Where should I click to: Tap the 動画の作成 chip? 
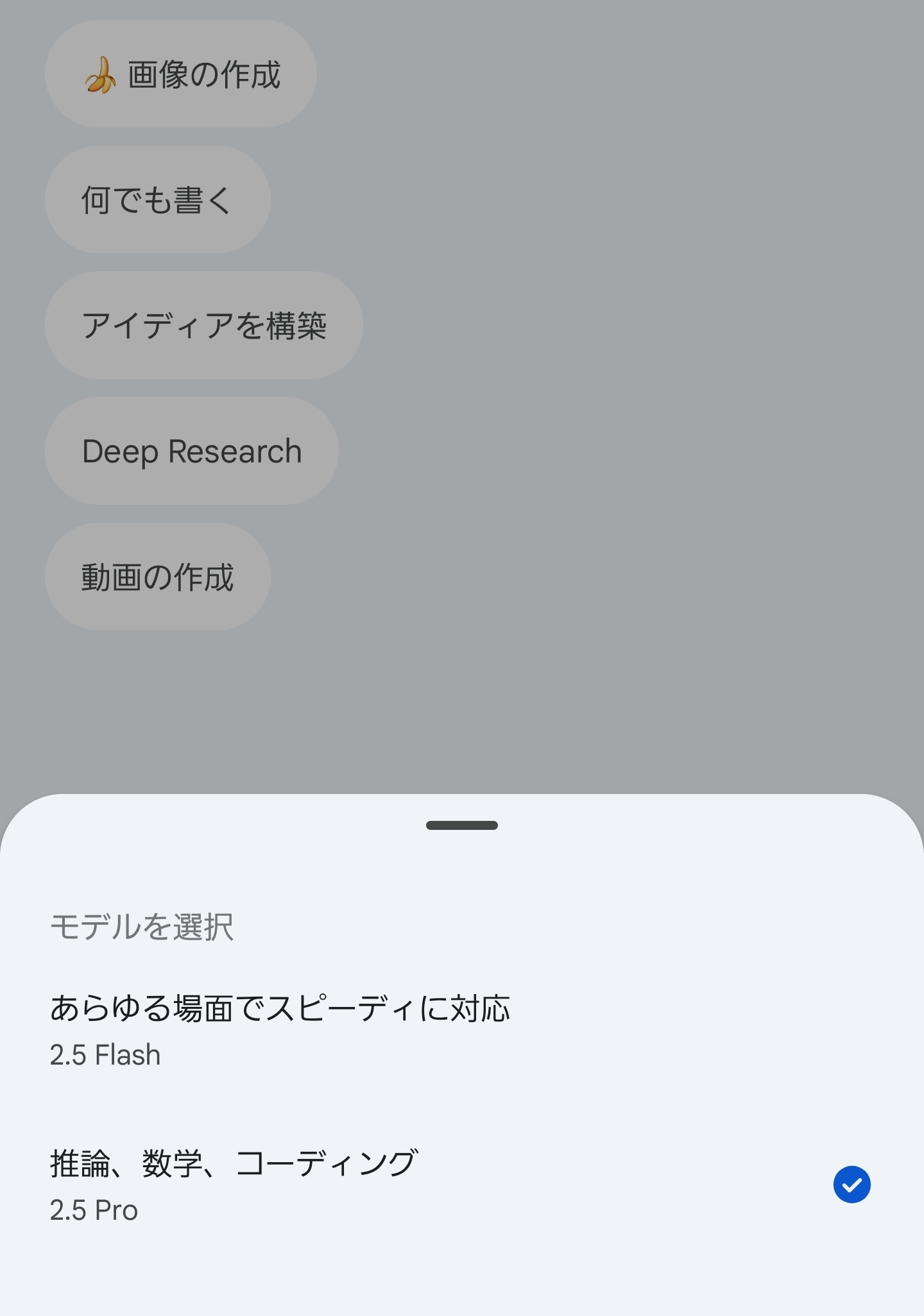click(158, 577)
